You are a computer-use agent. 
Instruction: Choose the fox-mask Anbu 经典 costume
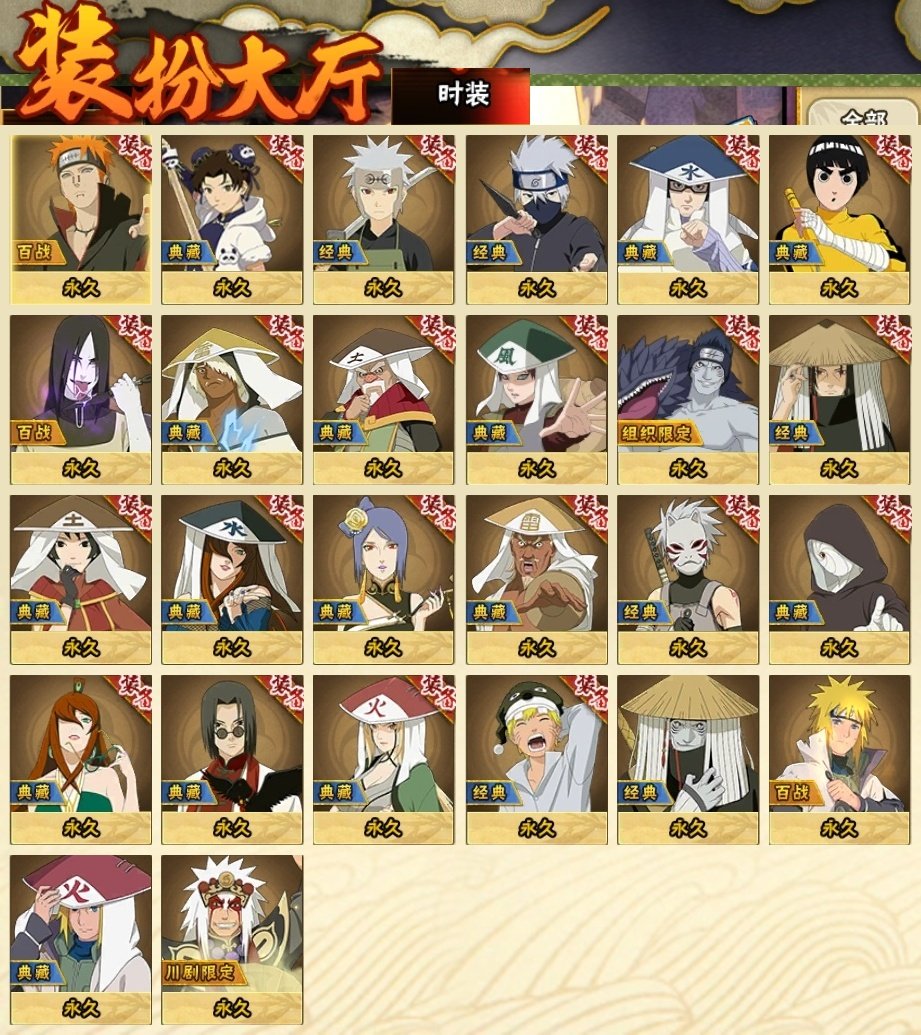coord(687,565)
